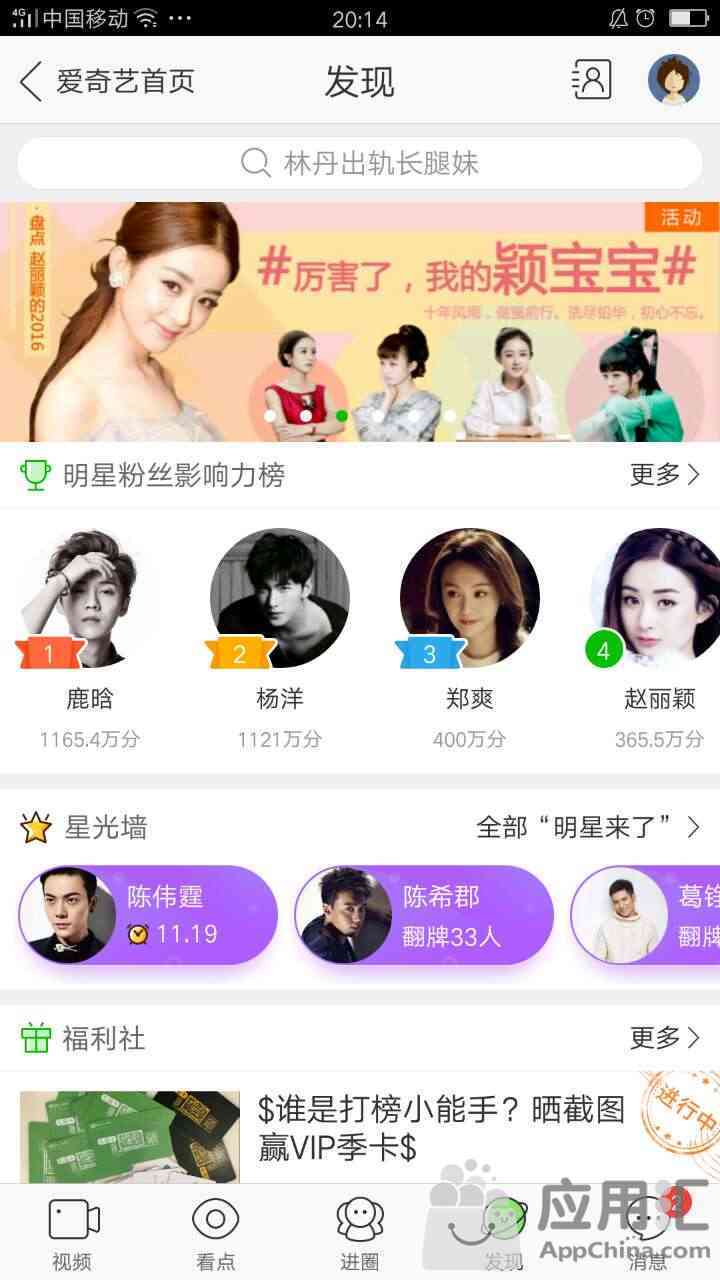Open the contacts list icon

[x=591, y=80]
